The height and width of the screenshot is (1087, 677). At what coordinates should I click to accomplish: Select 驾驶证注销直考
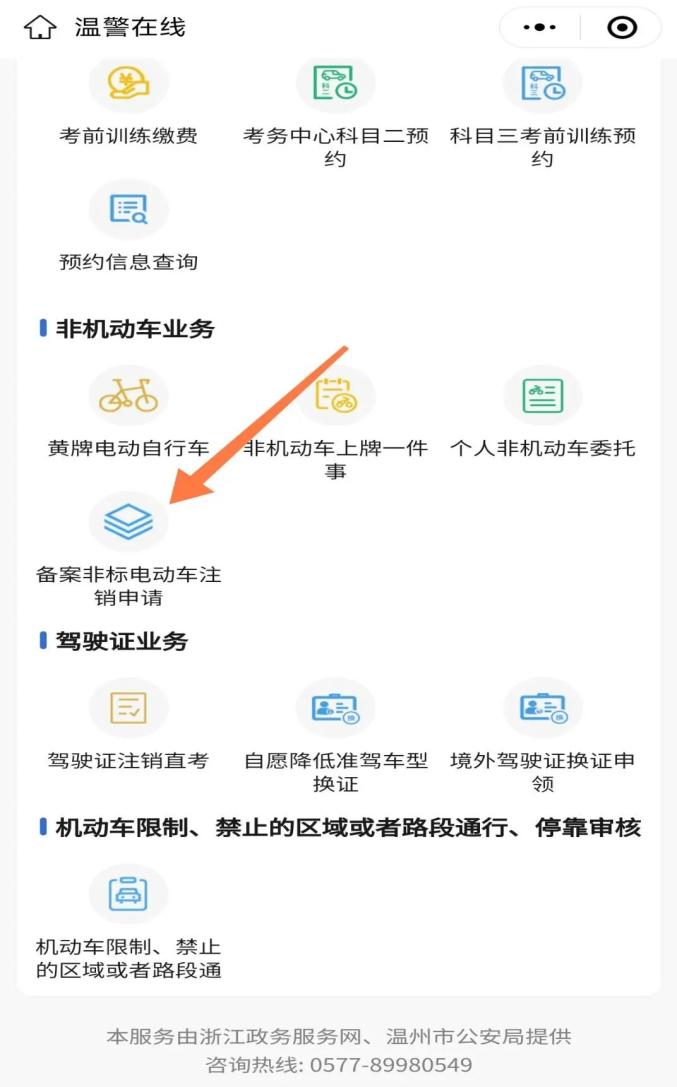point(128,709)
